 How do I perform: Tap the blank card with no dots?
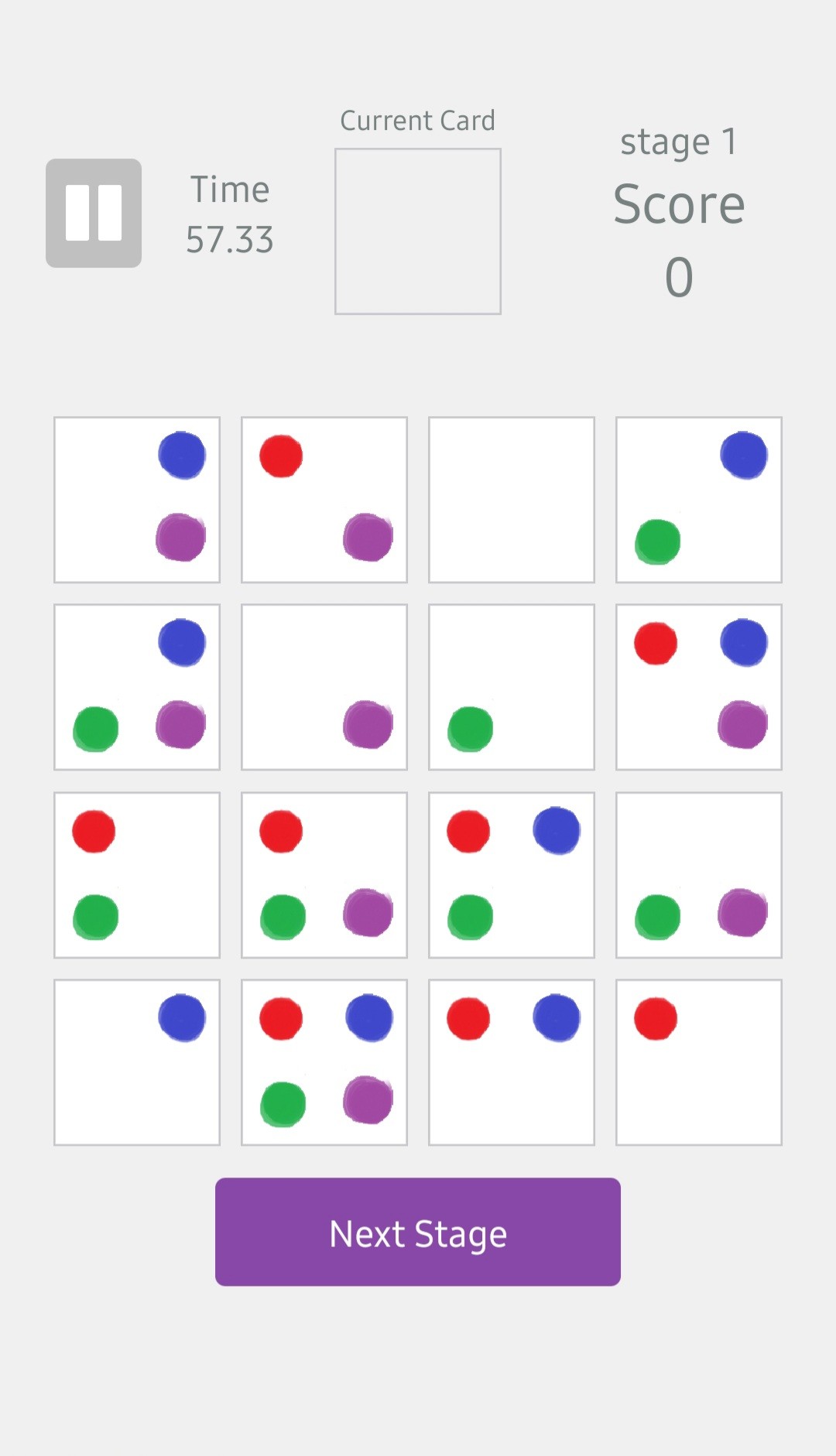[x=512, y=500]
